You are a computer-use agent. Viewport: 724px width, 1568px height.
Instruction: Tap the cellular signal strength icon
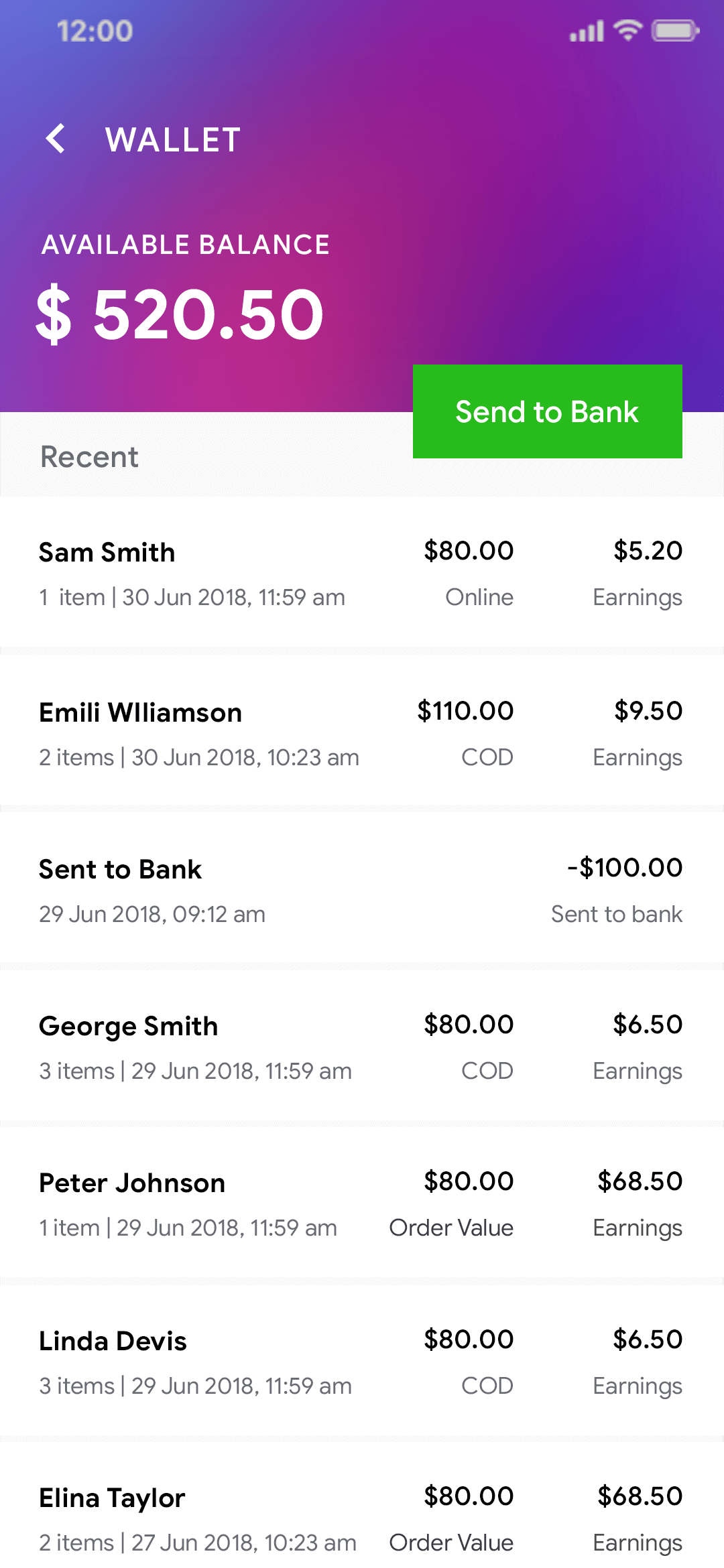click(x=585, y=29)
